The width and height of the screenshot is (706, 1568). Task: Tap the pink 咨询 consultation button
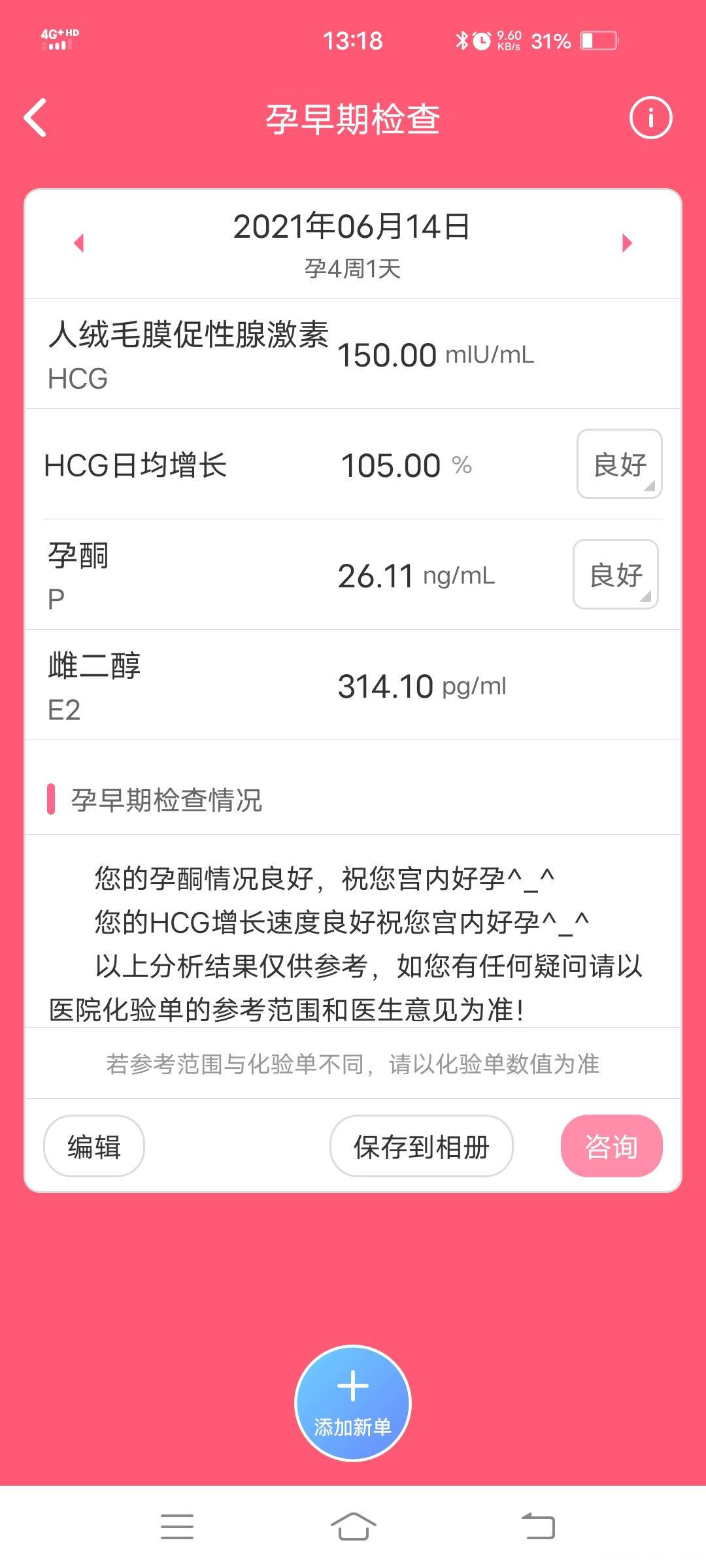(611, 1145)
